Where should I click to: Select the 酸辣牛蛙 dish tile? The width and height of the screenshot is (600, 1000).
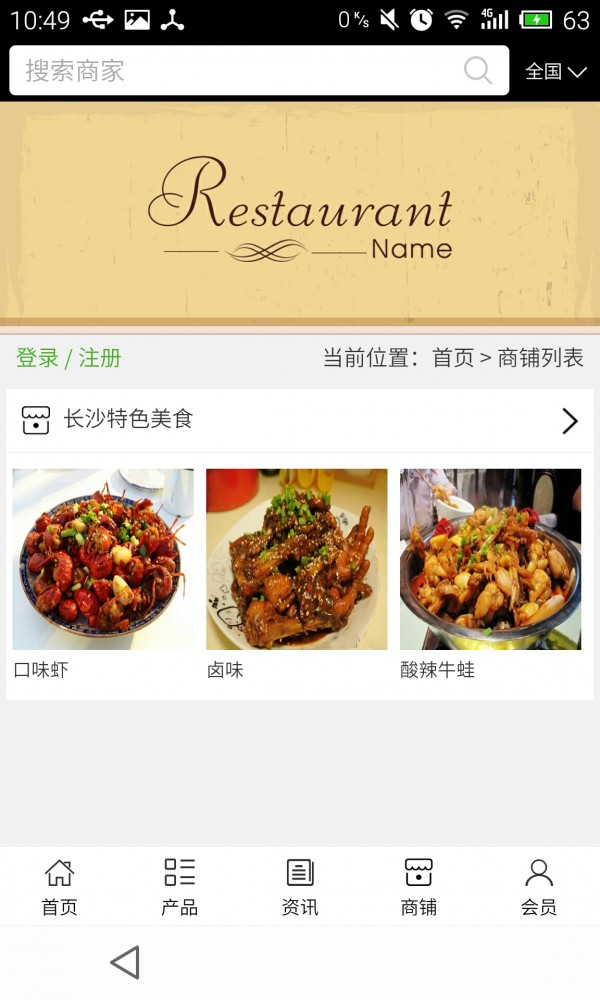pyautogui.click(x=490, y=560)
